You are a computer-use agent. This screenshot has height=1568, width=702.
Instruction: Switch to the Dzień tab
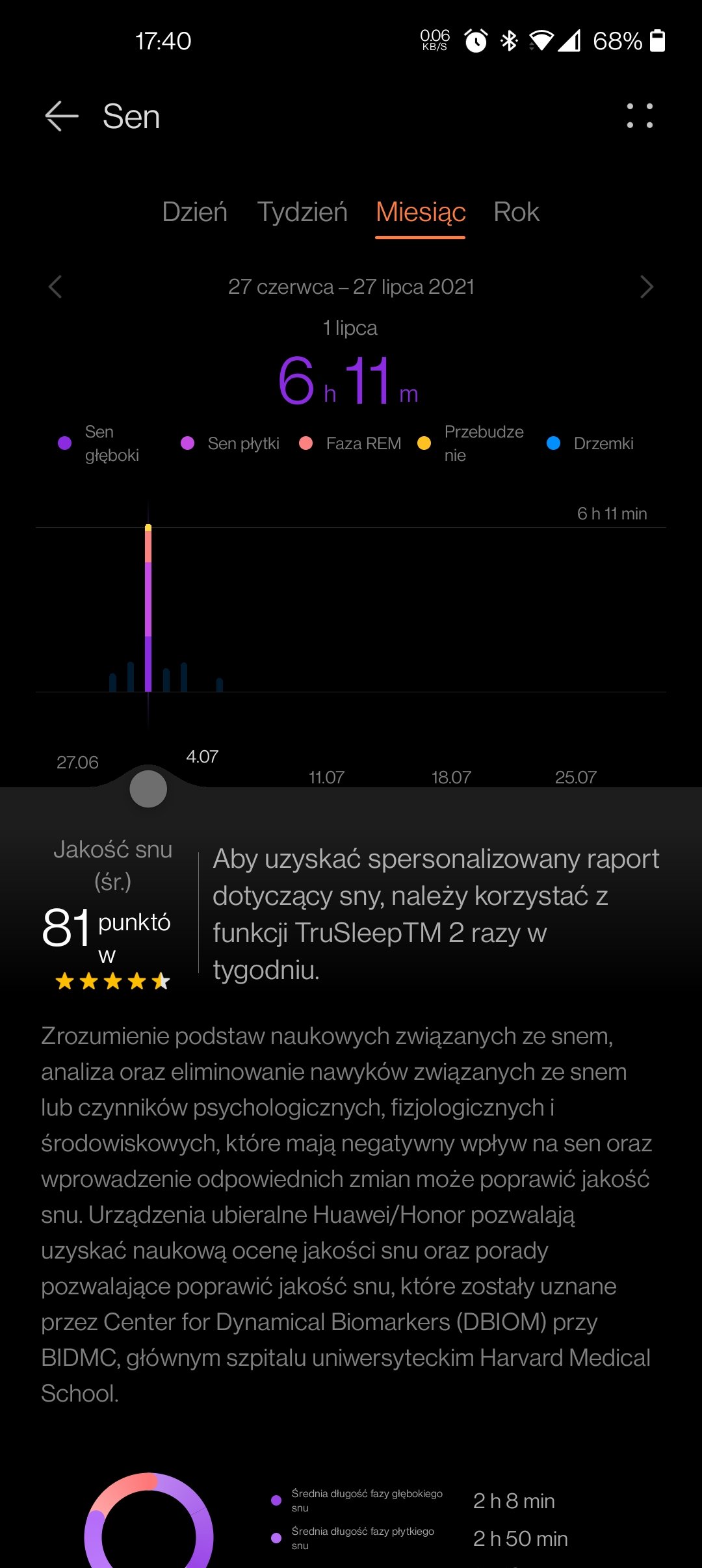point(195,212)
